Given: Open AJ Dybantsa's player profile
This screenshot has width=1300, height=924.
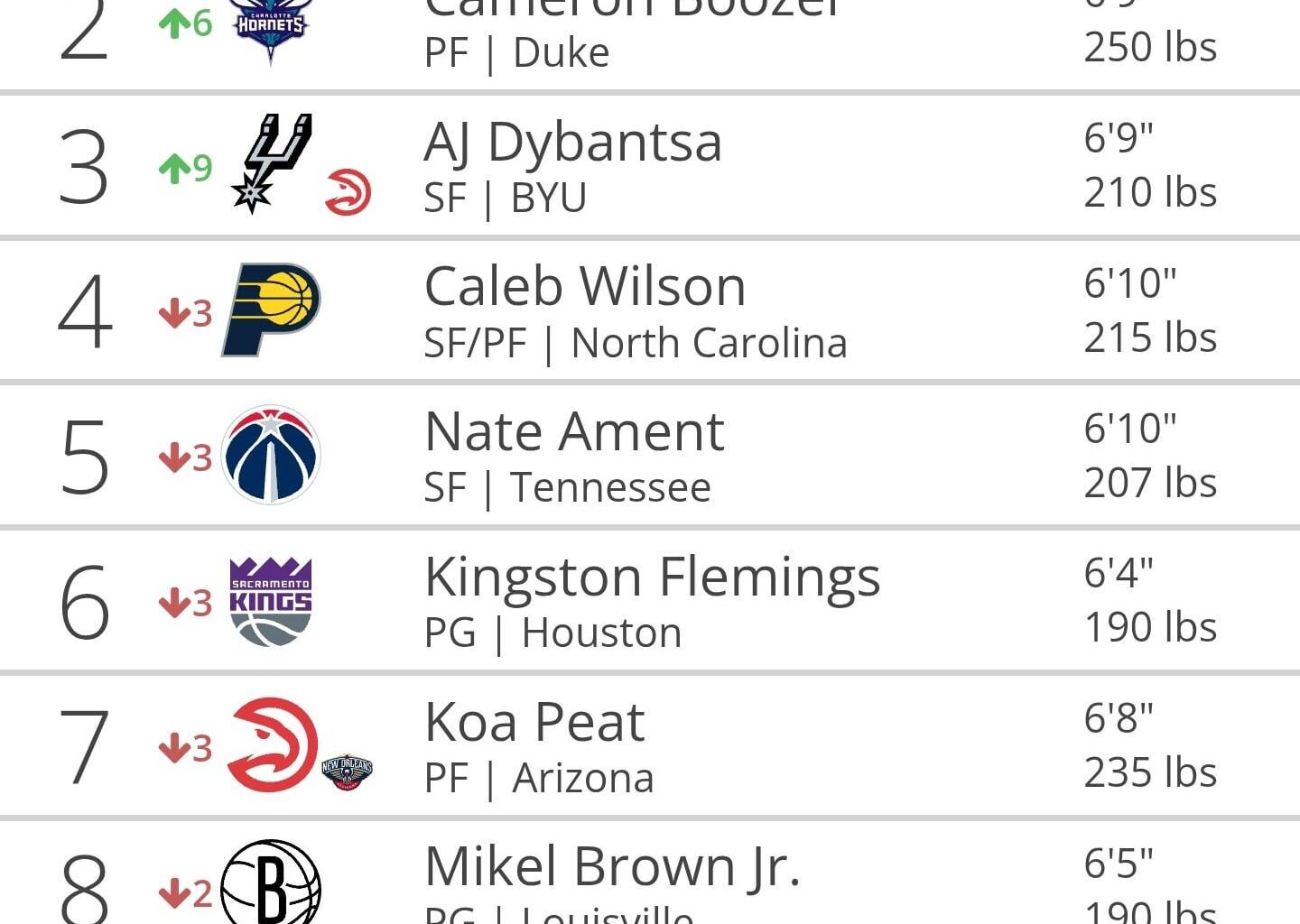Looking at the screenshot, I should click(x=573, y=143).
